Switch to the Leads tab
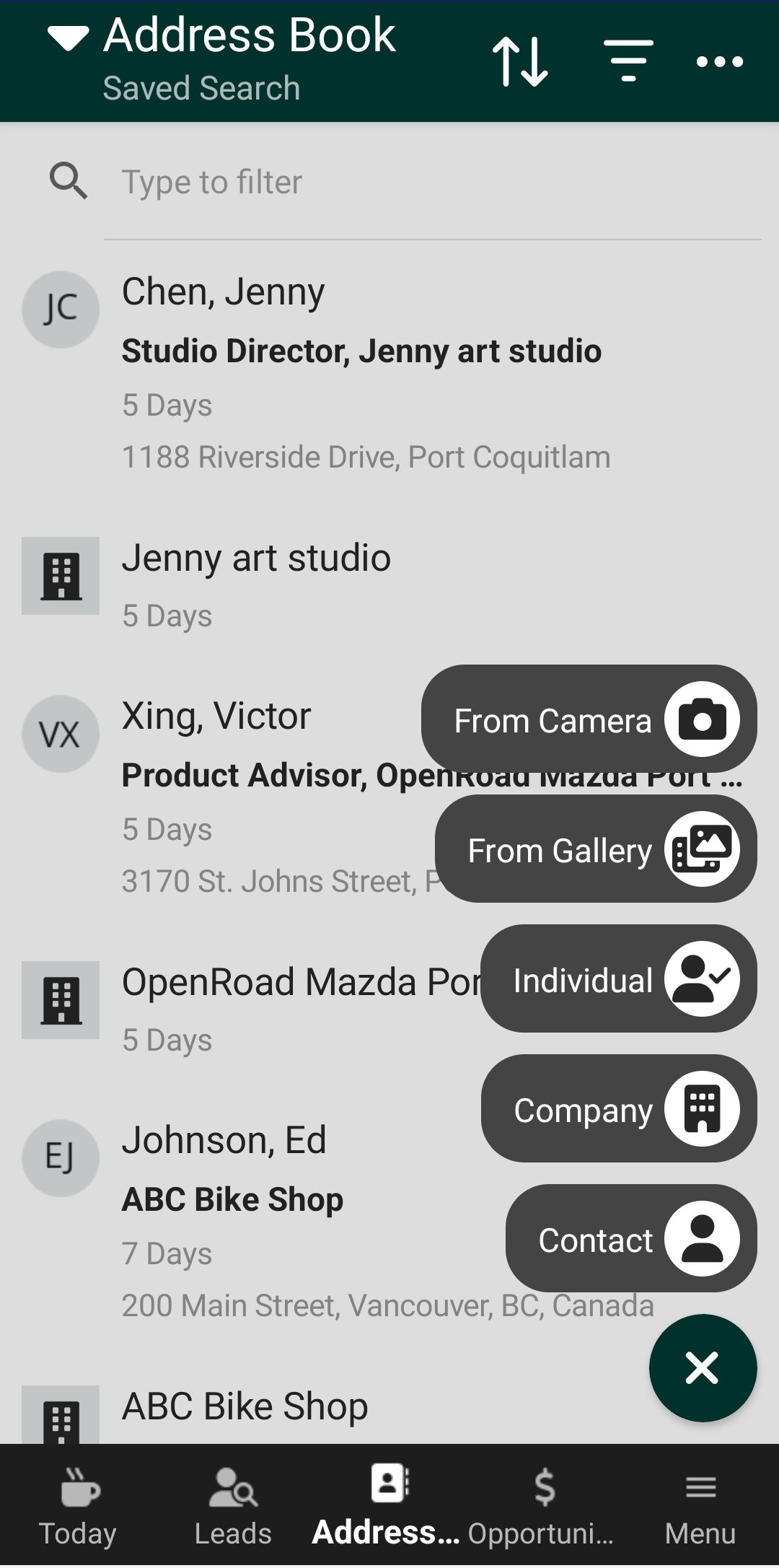The height and width of the screenshot is (1568, 779). (x=233, y=1506)
